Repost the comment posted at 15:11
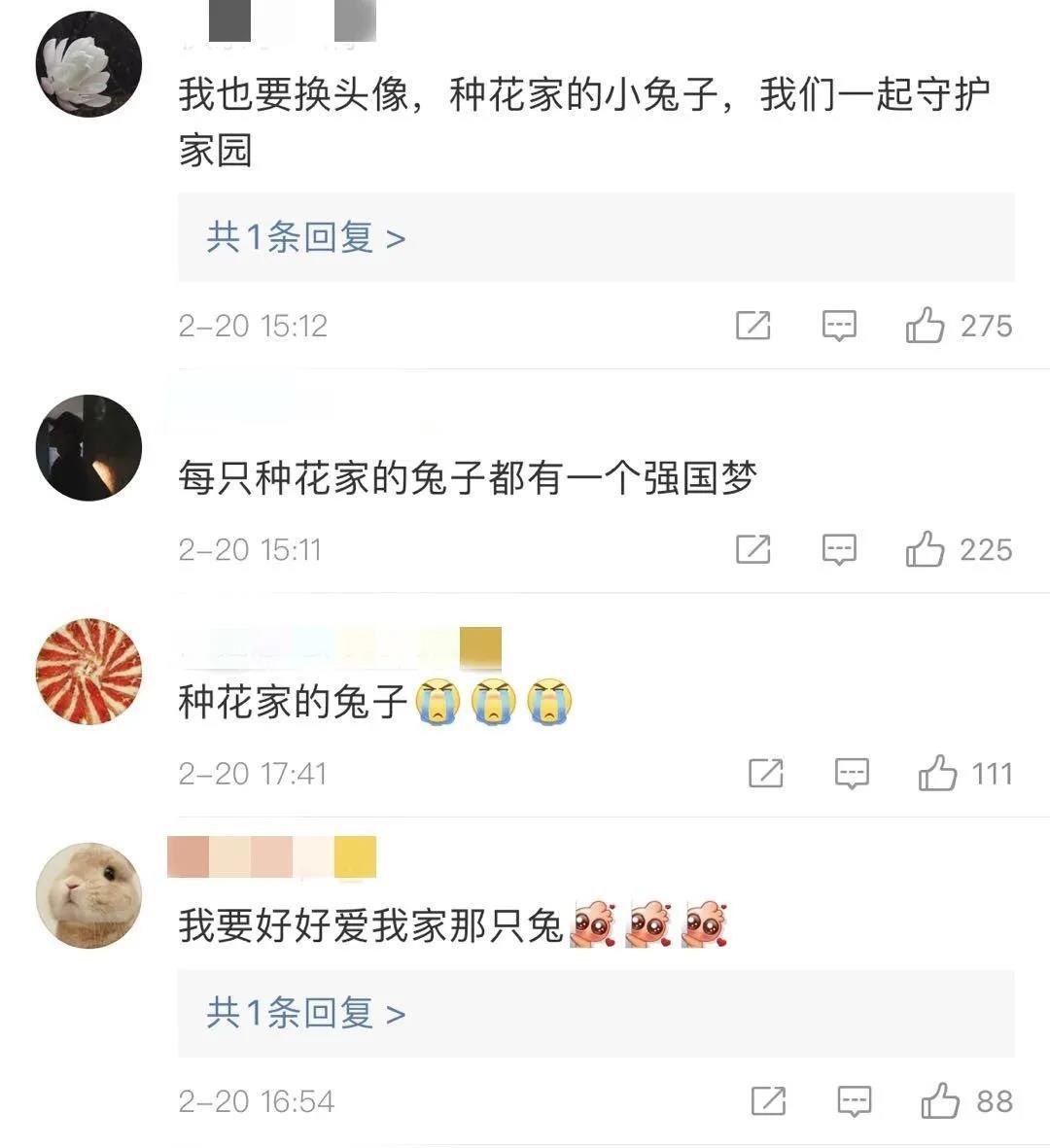 click(753, 550)
